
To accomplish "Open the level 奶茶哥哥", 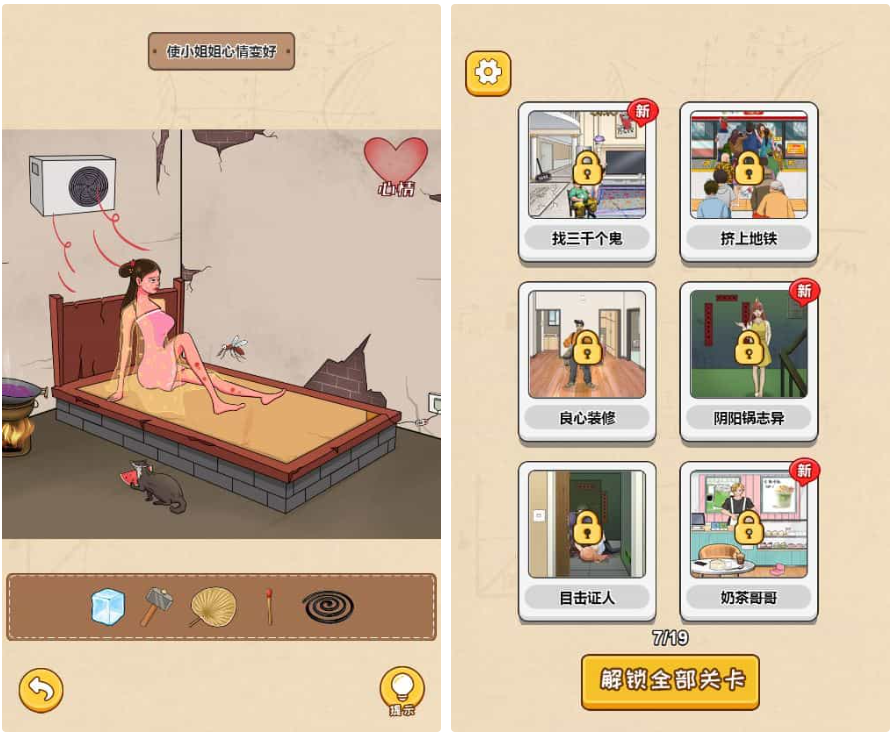I will pyautogui.click(x=749, y=540).
